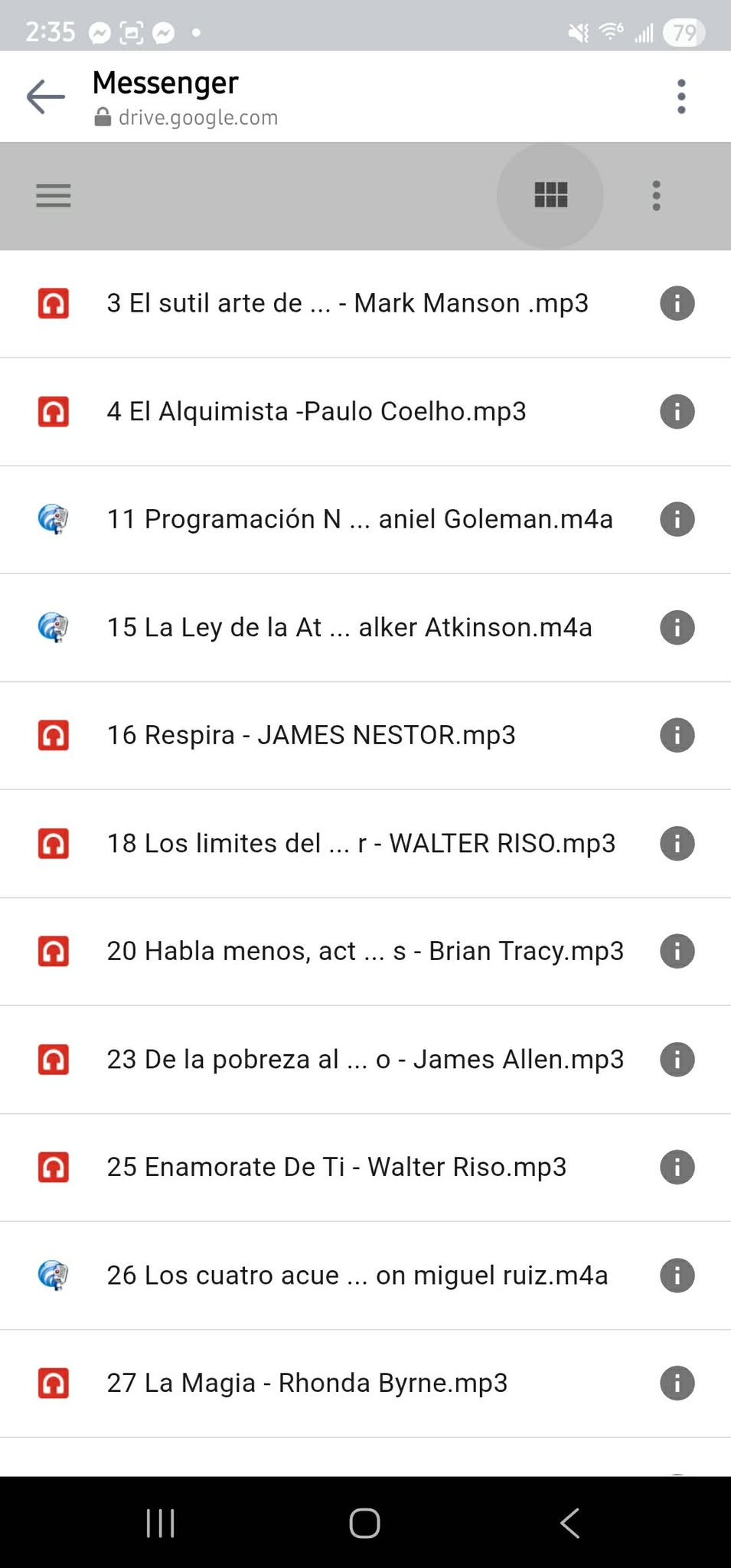Show info for La Magia file
This screenshot has width=731, height=1568.
click(x=677, y=1383)
